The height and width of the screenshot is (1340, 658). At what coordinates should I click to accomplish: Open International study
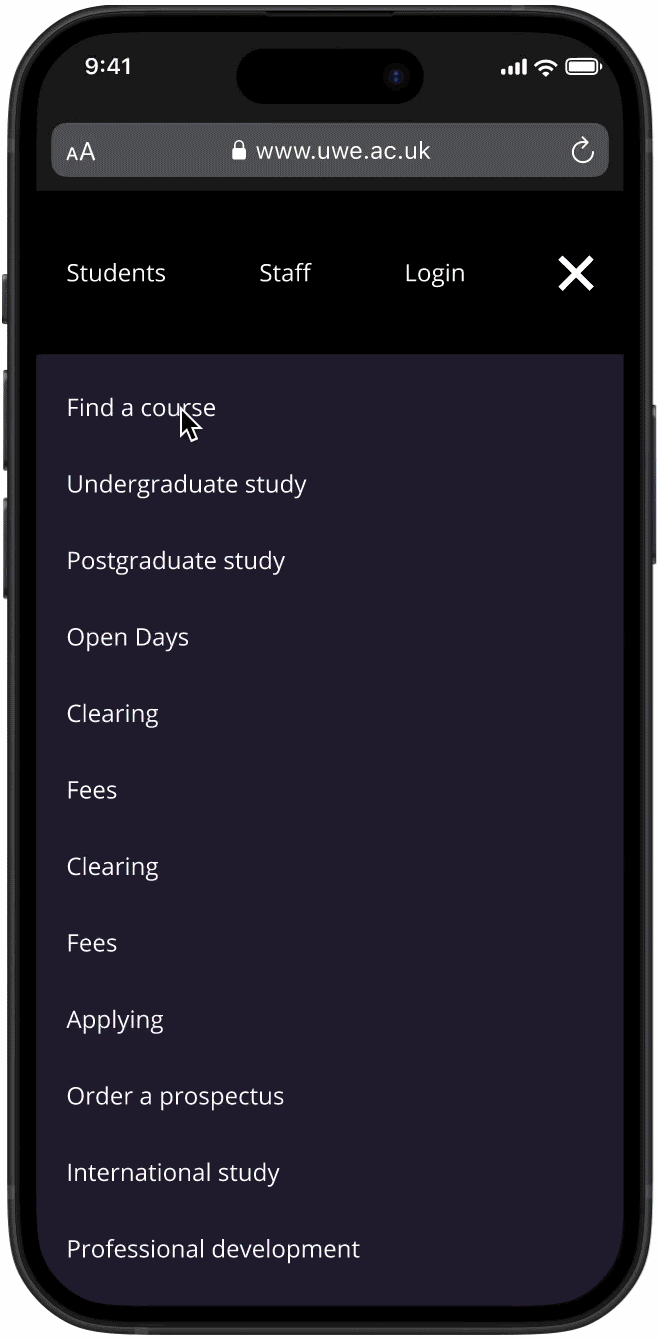(173, 1173)
